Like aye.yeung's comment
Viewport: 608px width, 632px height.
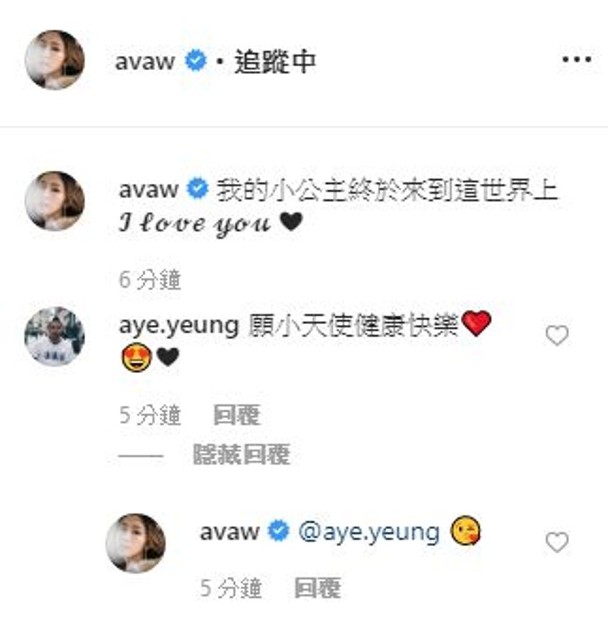coord(556,336)
